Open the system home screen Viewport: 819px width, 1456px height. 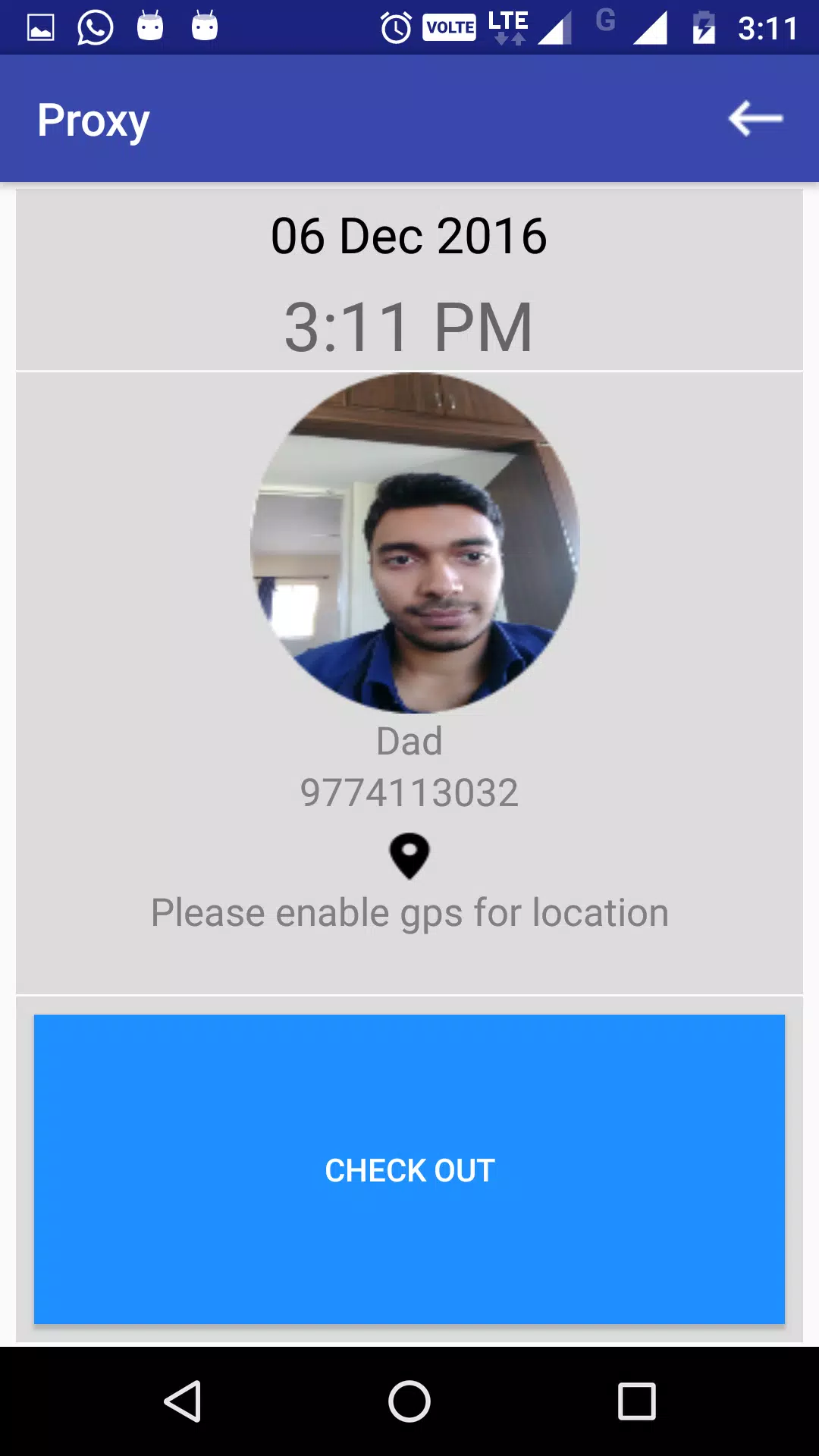click(x=409, y=1401)
